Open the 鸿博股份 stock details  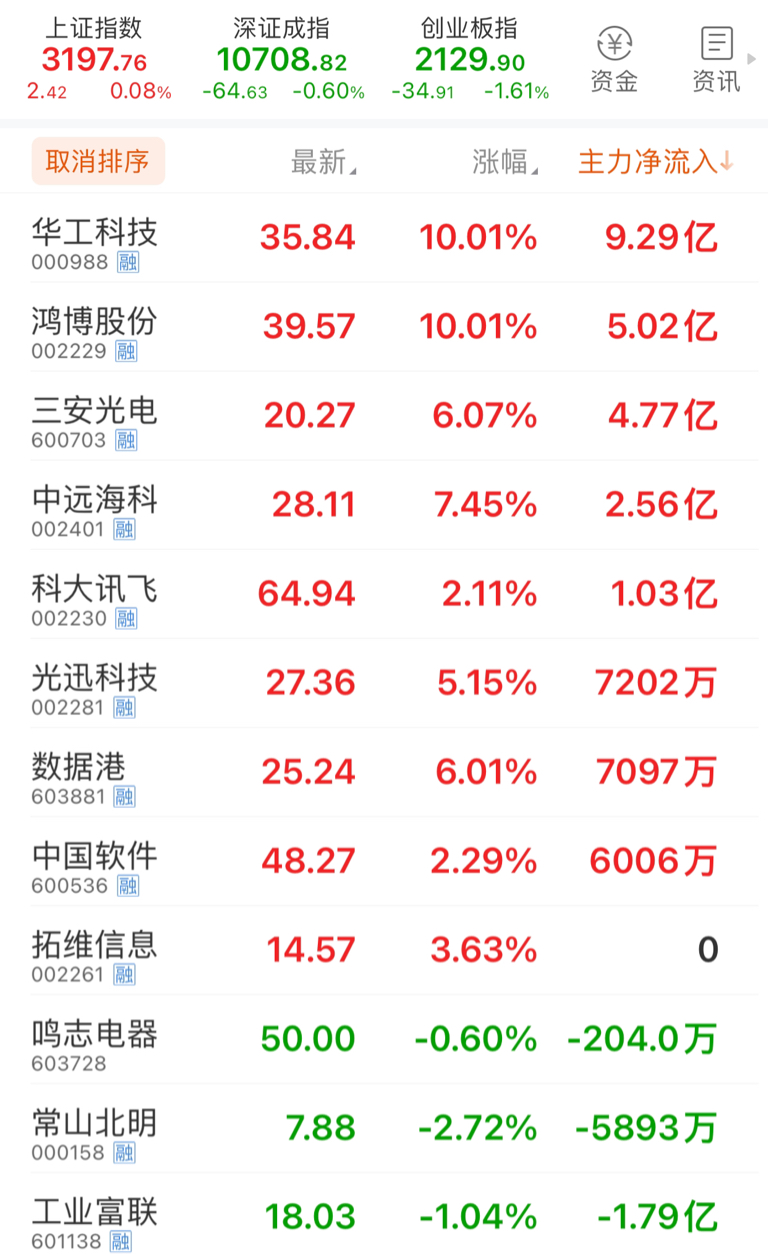(384, 327)
